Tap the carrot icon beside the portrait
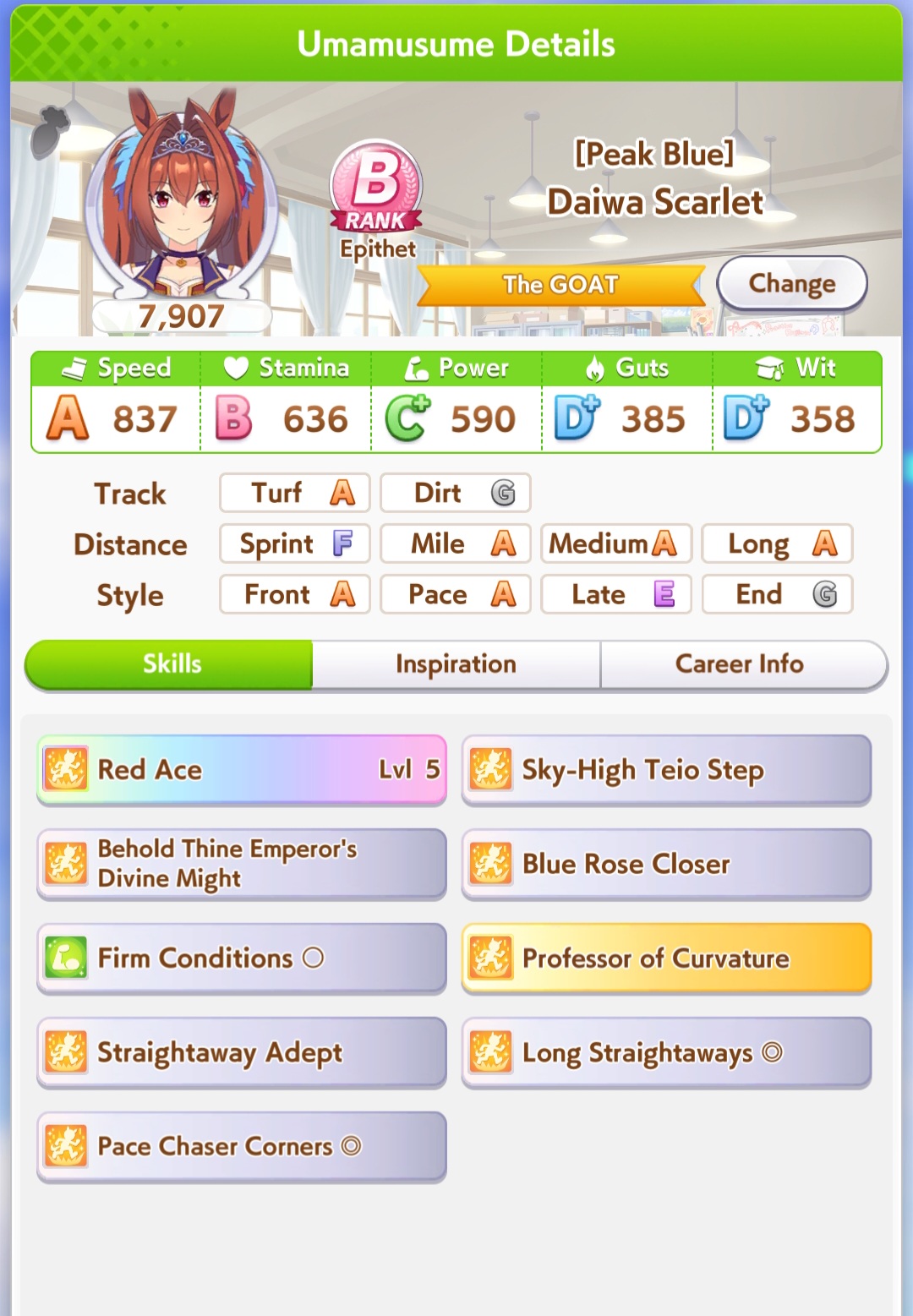The image size is (913, 1316). pos(49,131)
